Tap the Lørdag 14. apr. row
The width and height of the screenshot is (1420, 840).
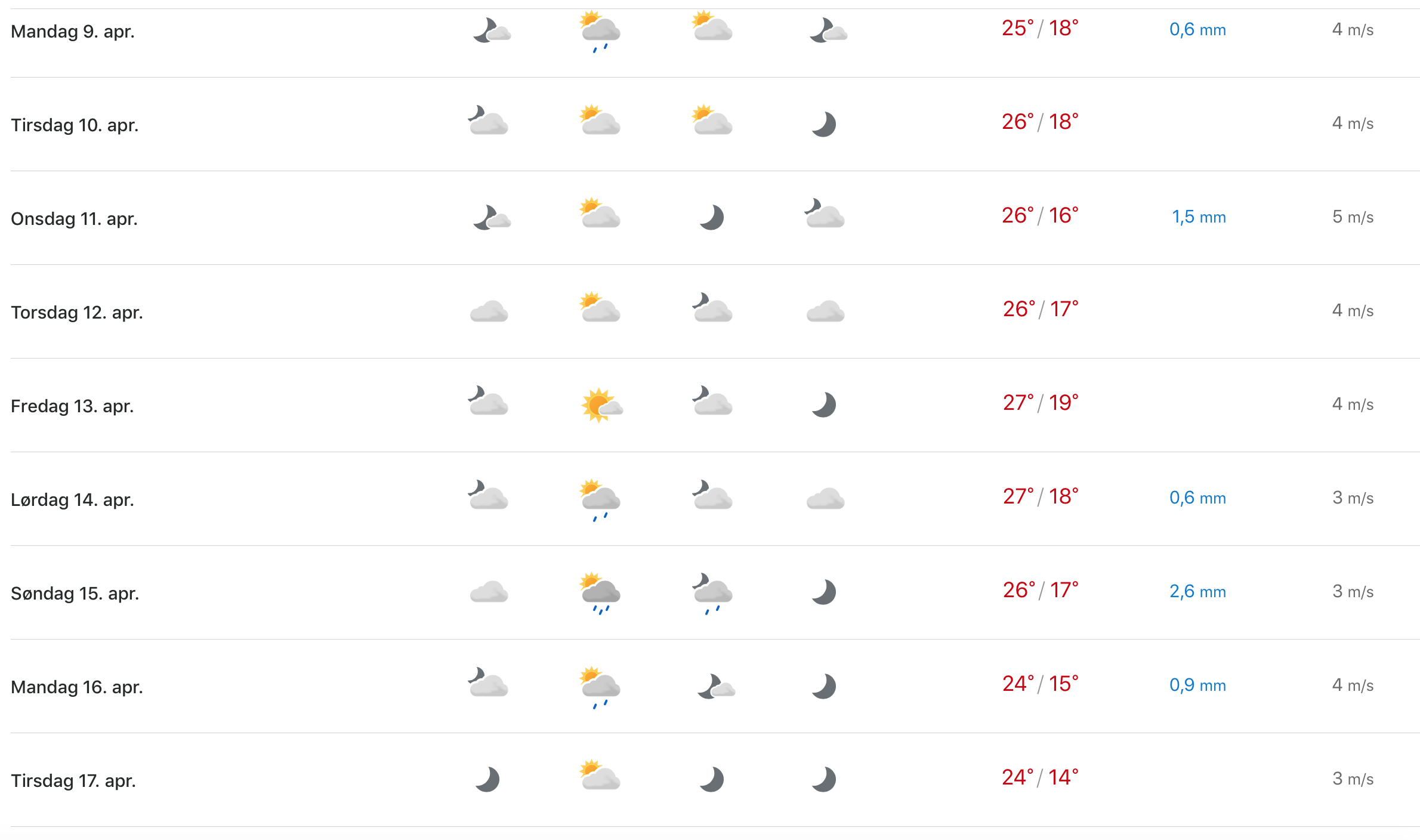[x=72, y=499]
